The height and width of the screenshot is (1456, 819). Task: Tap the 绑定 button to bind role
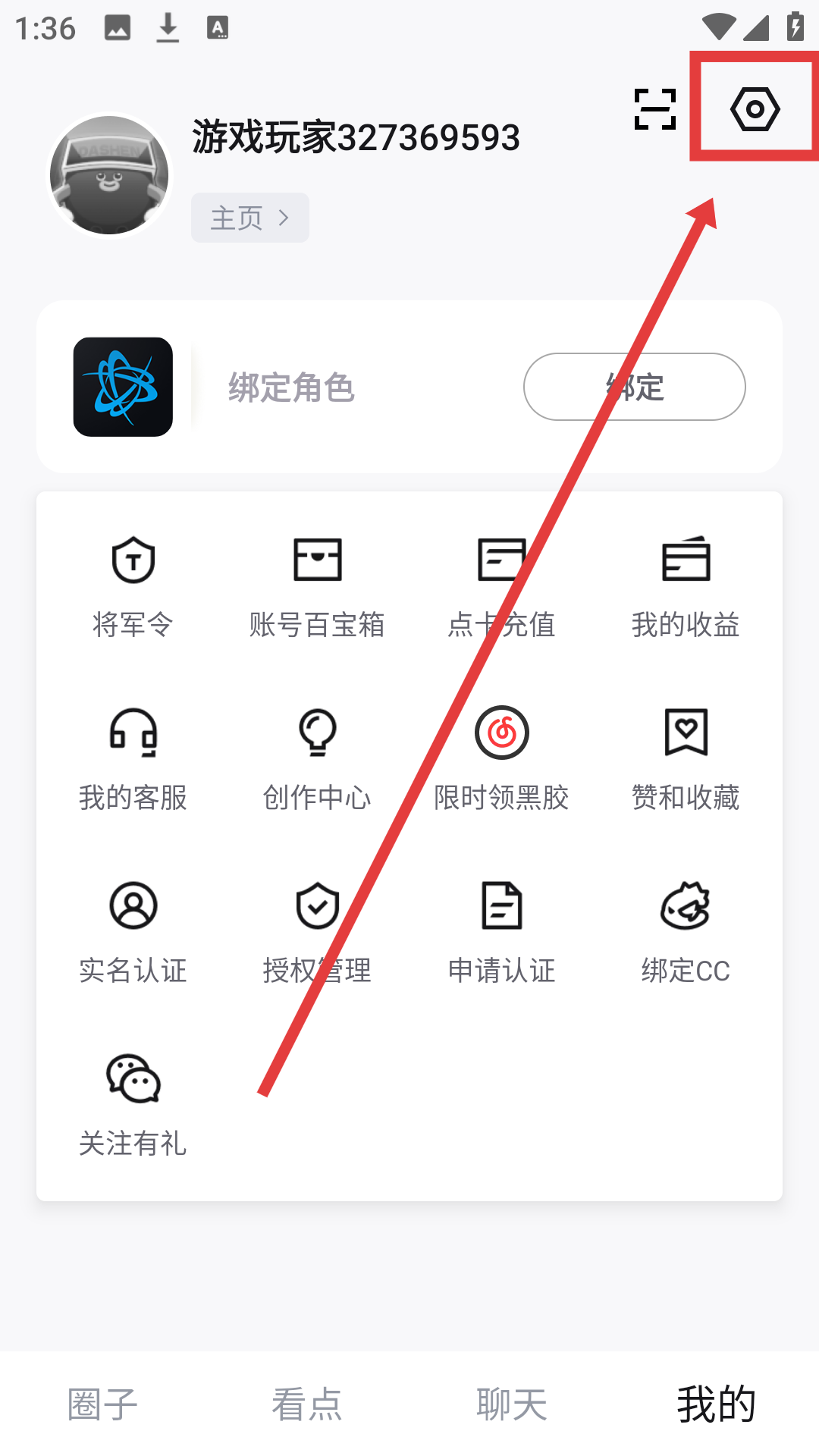click(634, 387)
